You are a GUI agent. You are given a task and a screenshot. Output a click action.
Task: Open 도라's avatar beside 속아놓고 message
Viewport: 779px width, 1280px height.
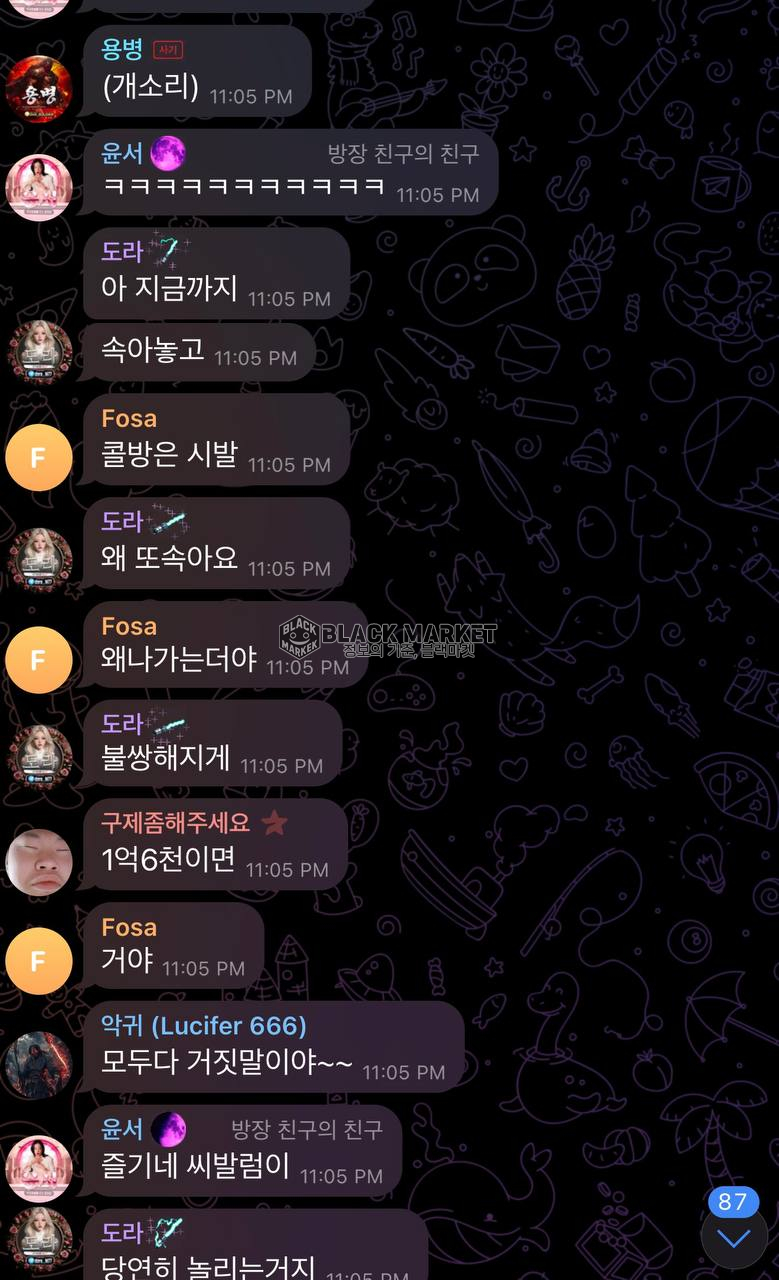point(39,353)
